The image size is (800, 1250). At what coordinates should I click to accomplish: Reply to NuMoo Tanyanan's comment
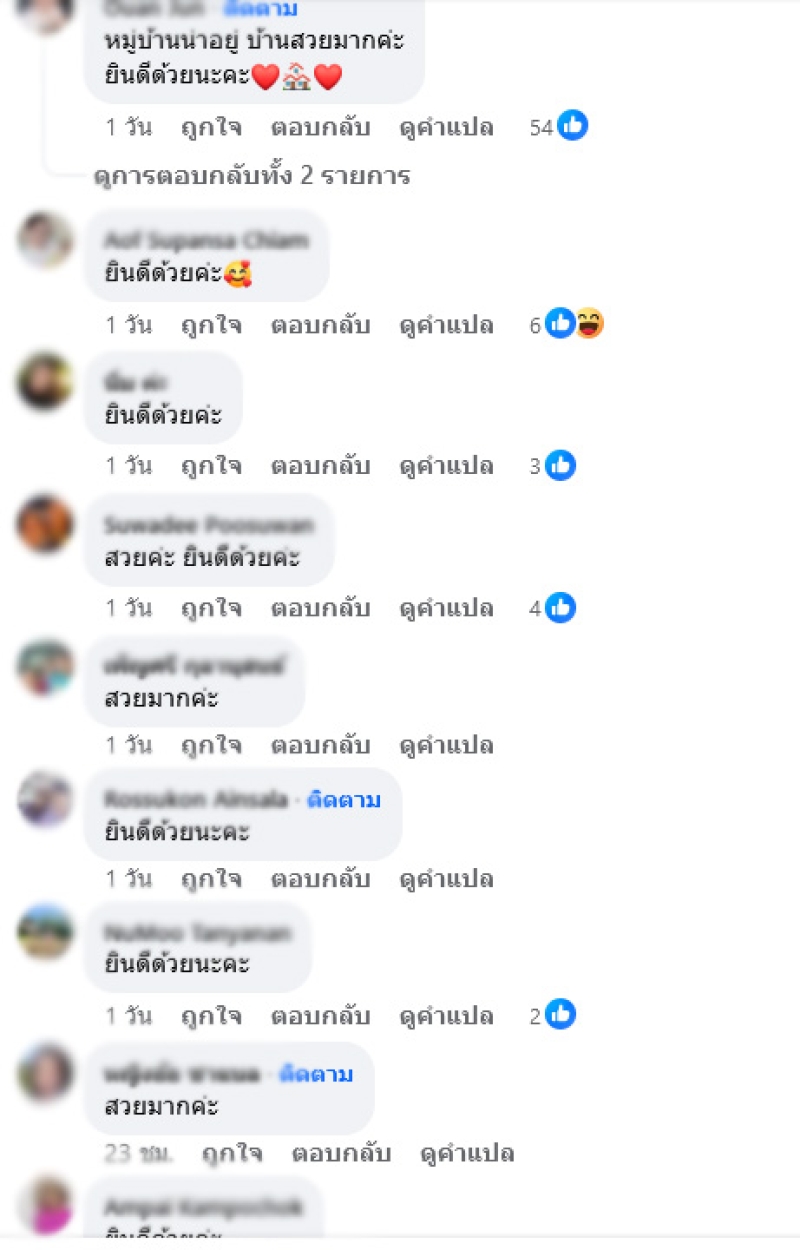coord(320,1016)
